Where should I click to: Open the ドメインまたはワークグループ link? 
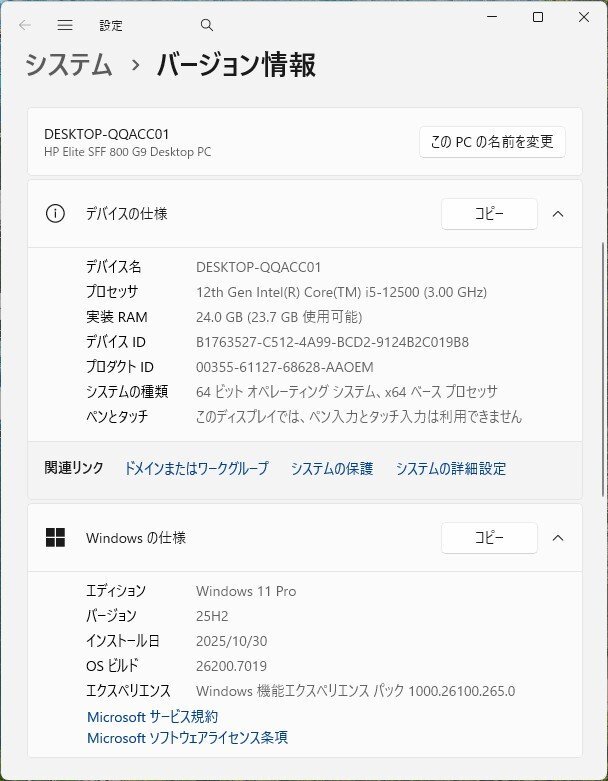[196, 468]
